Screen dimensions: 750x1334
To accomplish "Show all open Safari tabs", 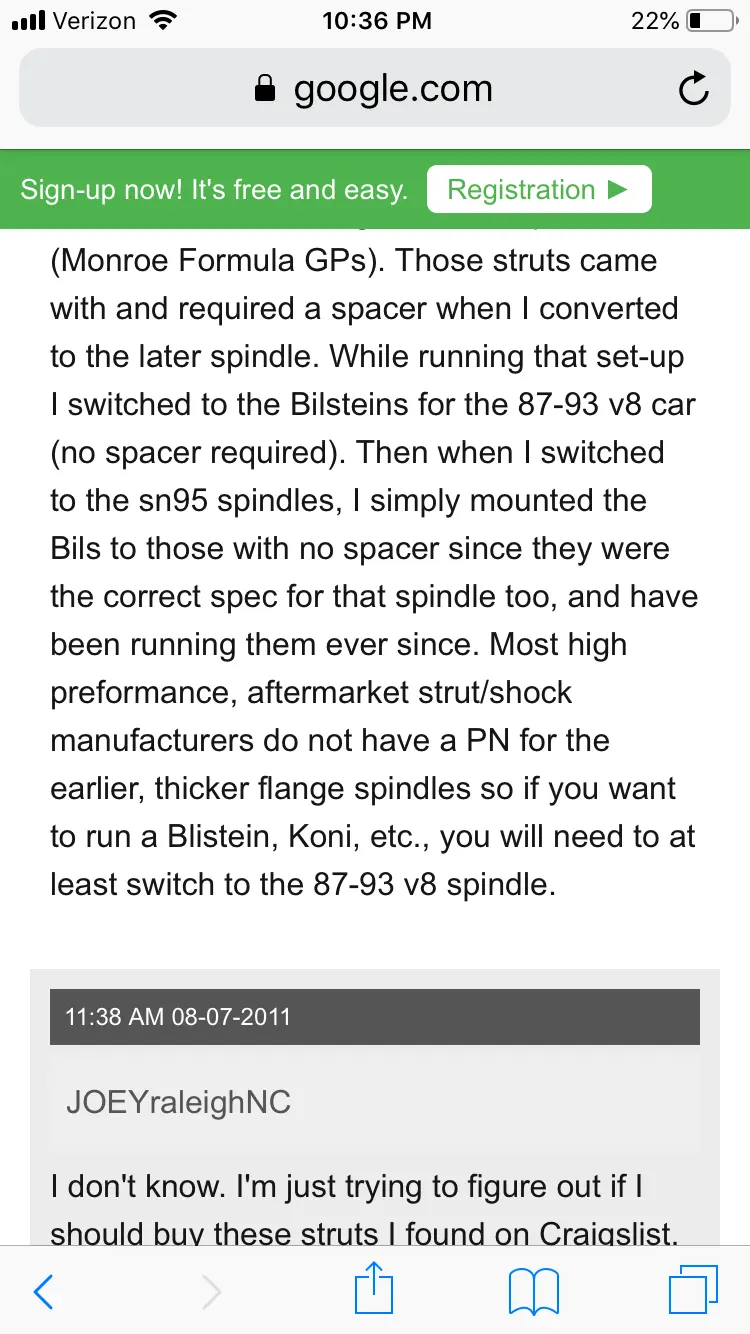I will (x=694, y=1290).
